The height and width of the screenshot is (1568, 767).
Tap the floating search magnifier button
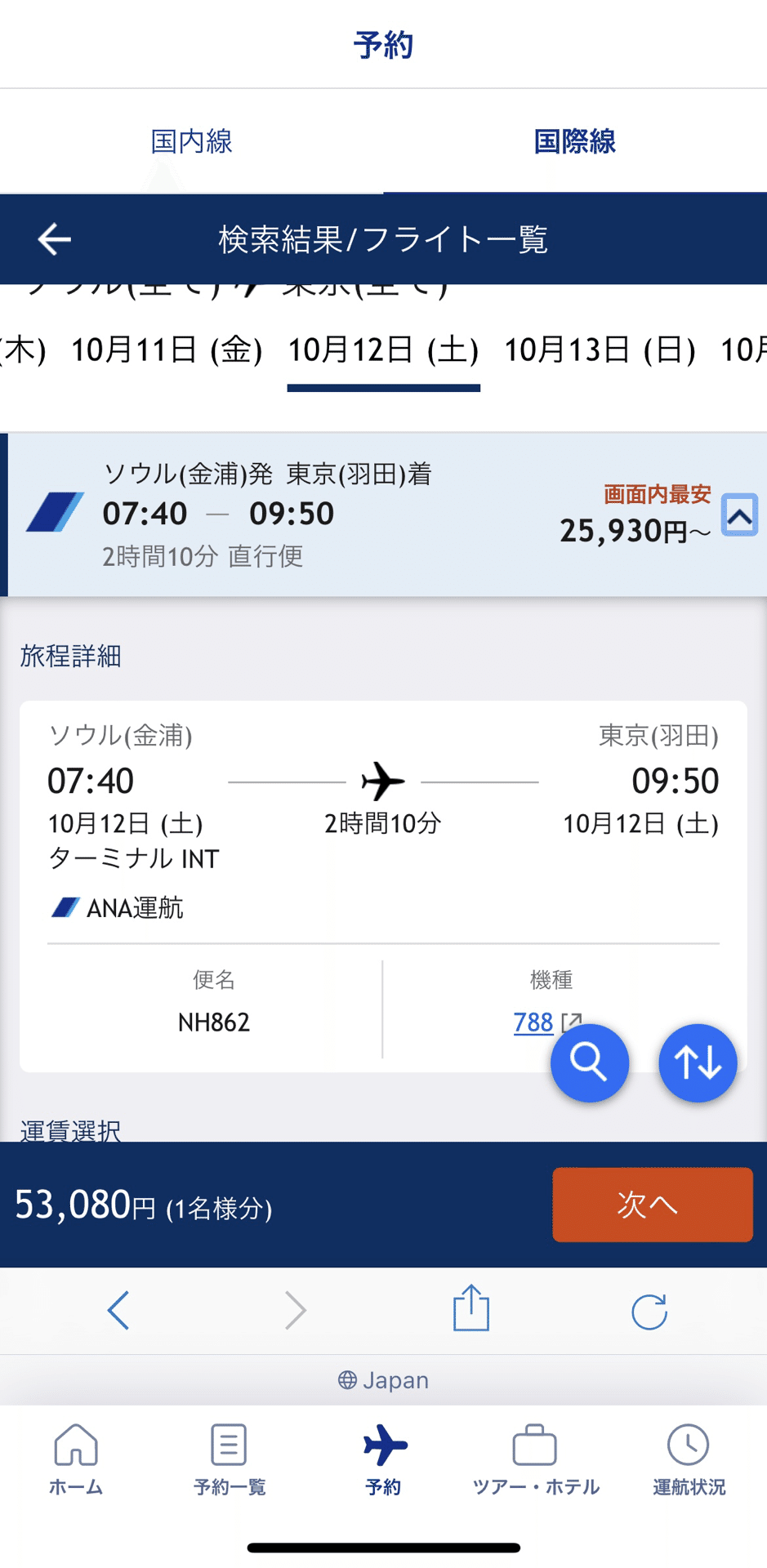click(589, 1062)
